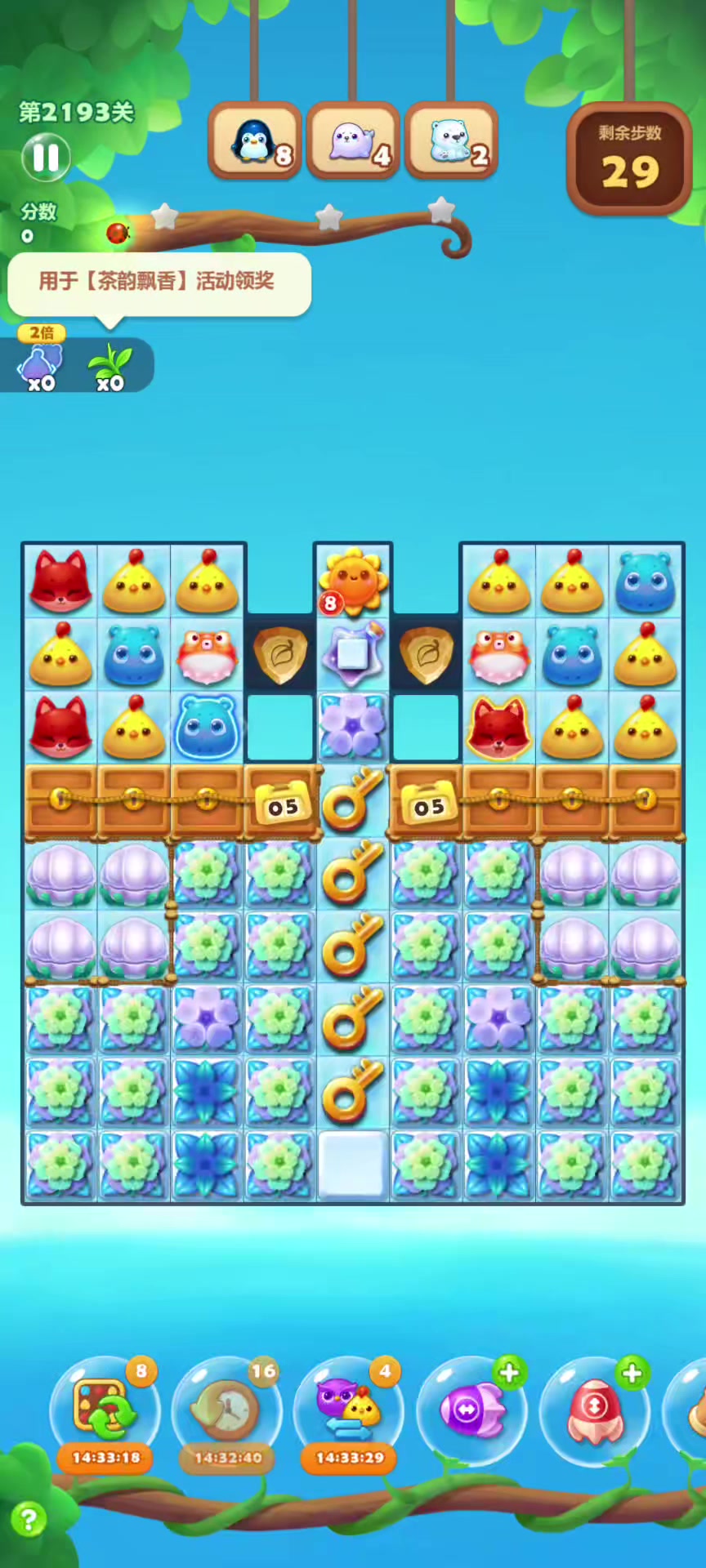Tap the sunflower piece numbered 8
This screenshot has height=1568, width=706.
pos(353,580)
